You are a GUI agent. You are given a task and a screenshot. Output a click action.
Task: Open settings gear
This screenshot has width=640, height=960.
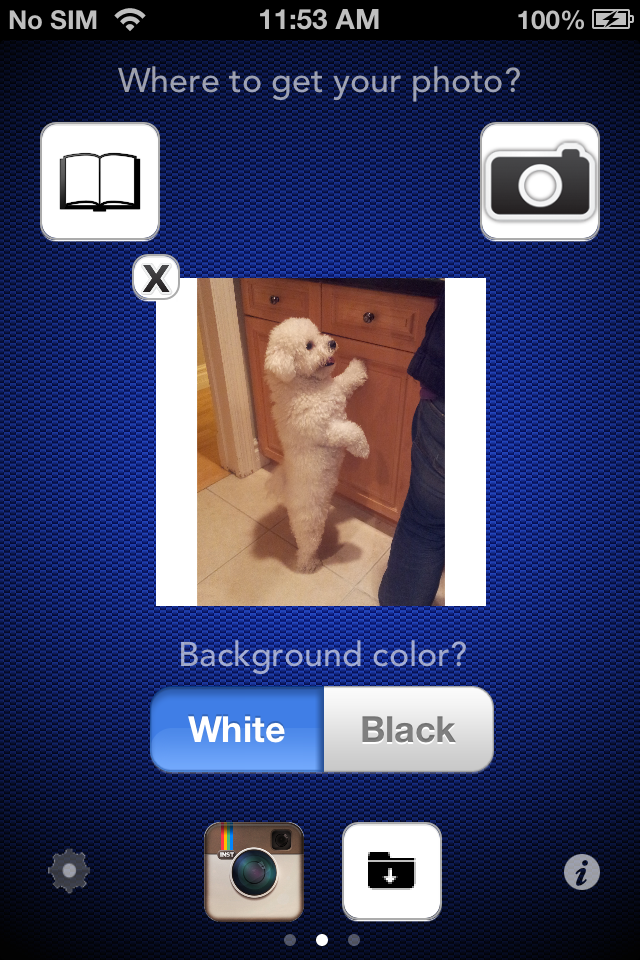69,871
